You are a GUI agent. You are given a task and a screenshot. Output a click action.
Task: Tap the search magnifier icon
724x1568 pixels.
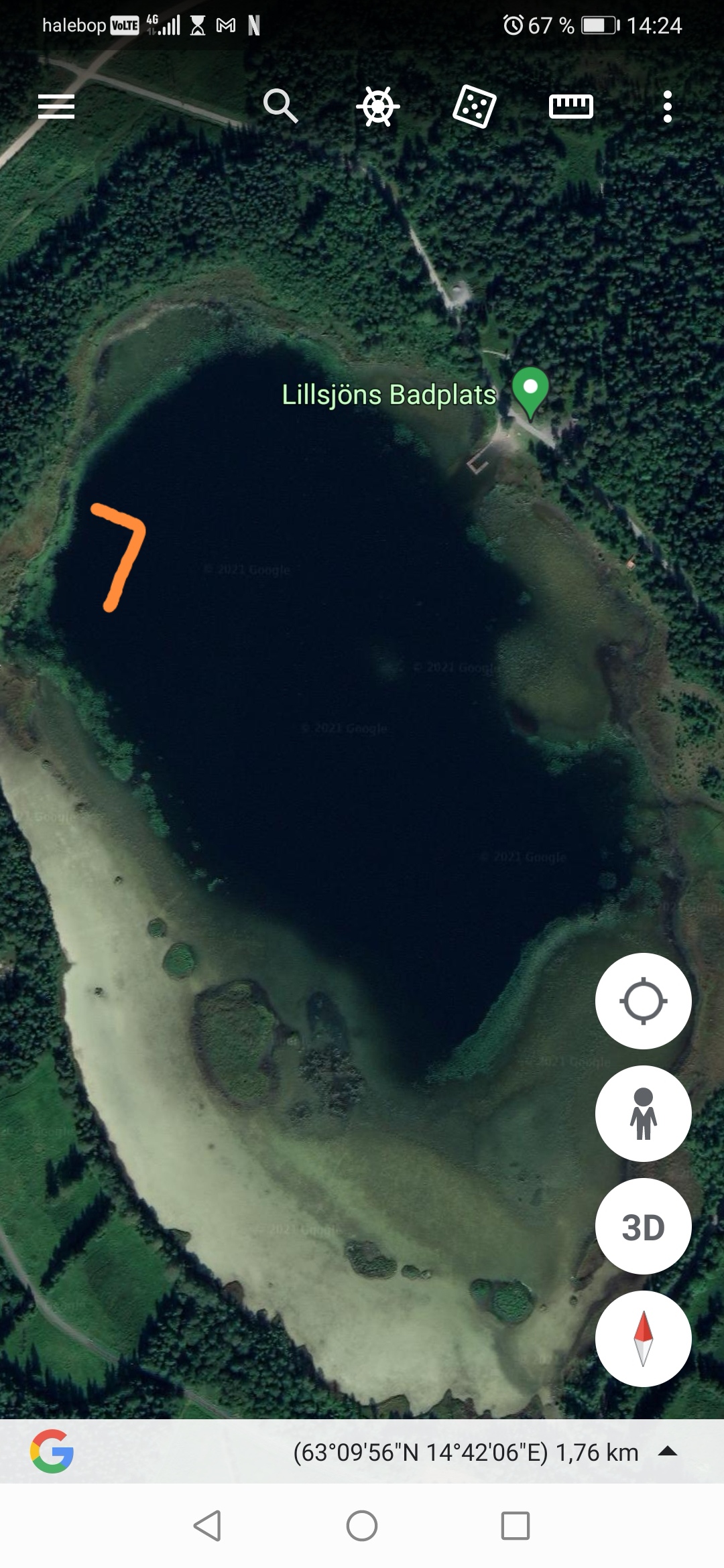pos(280,106)
